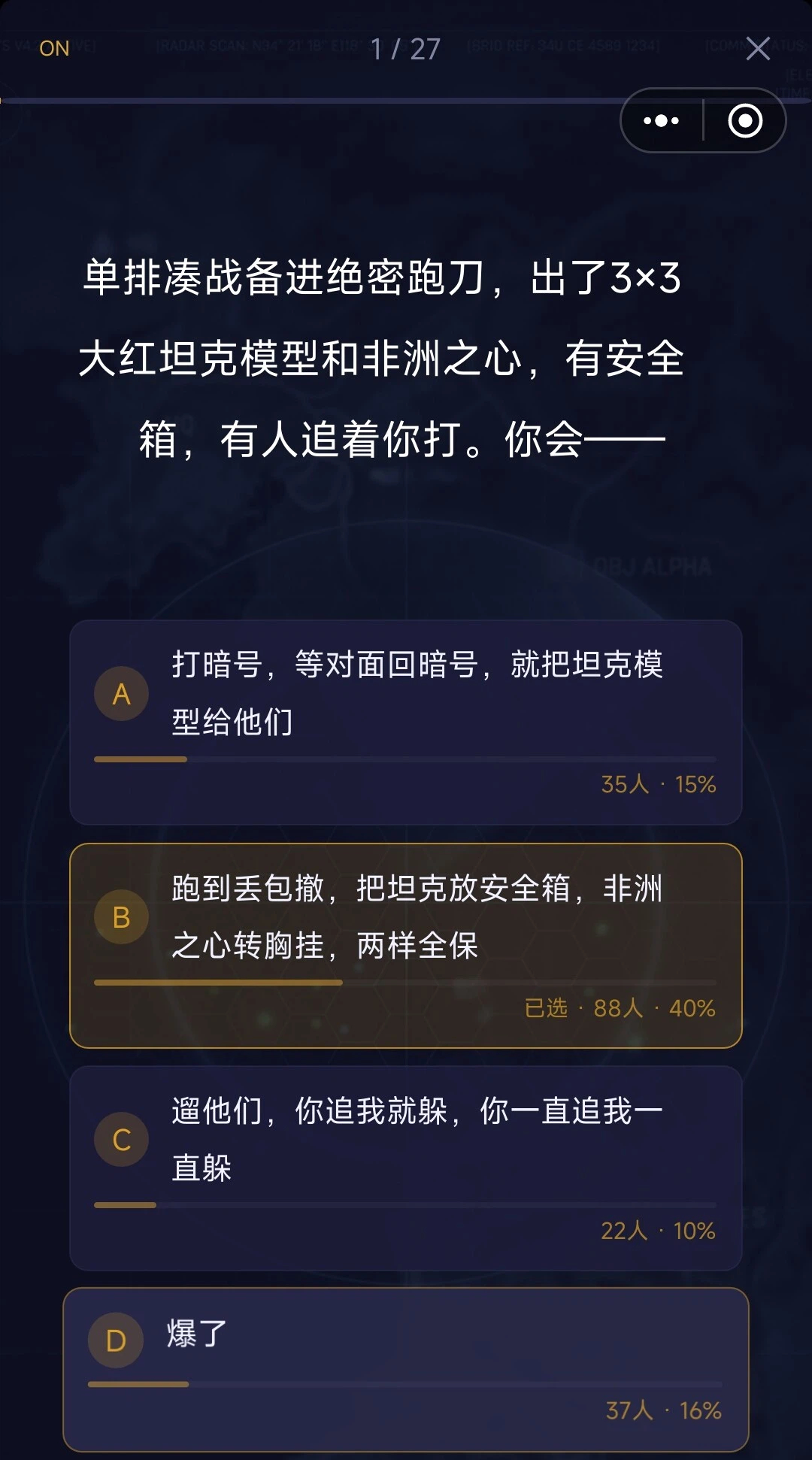This screenshot has height=1460, width=812.
Task: Open the mini program more-options menu
Action: pyautogui.click(x=662, y=121)
